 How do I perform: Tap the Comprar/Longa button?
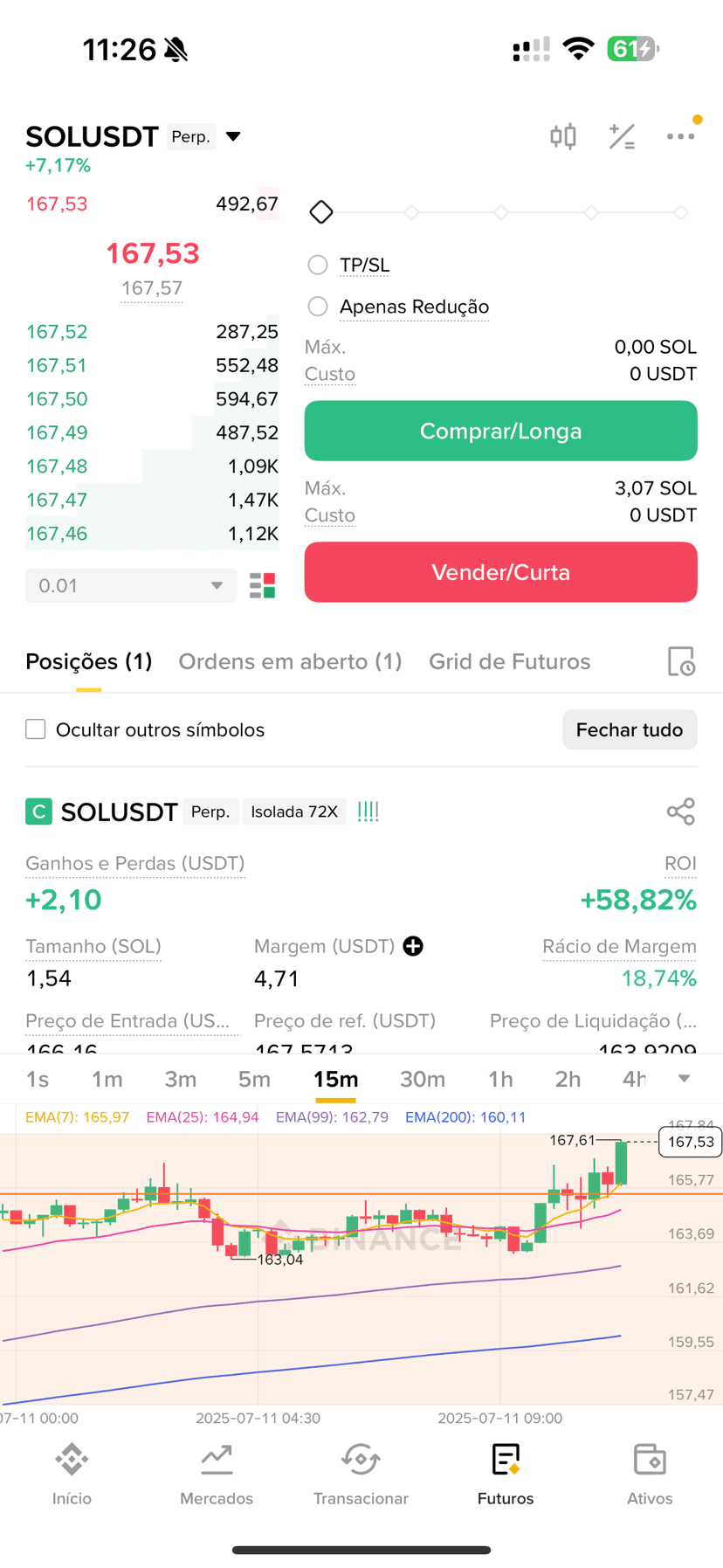(x=500, y=431)
